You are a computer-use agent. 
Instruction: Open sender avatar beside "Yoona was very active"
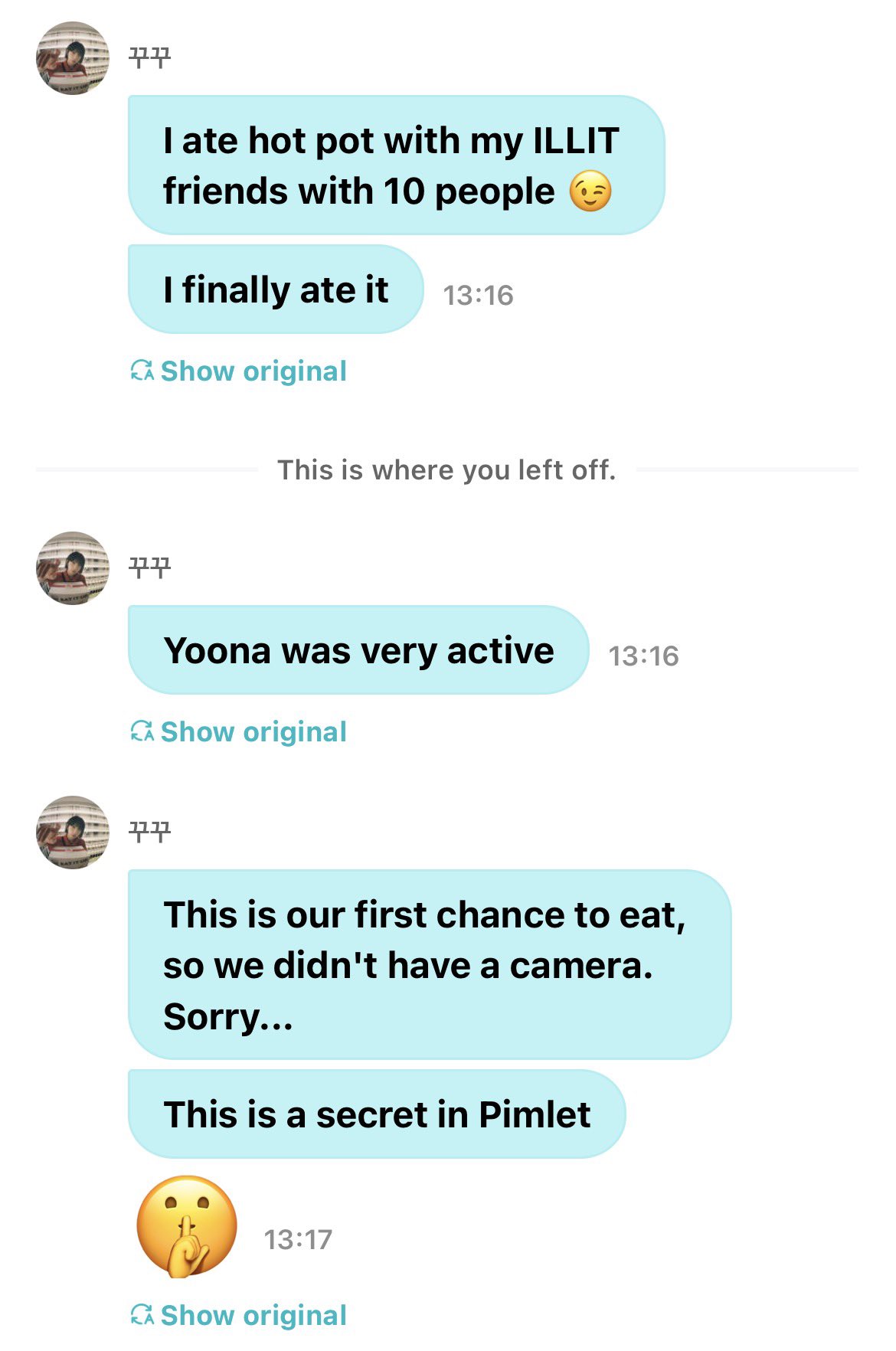click(x=73, y=568)
